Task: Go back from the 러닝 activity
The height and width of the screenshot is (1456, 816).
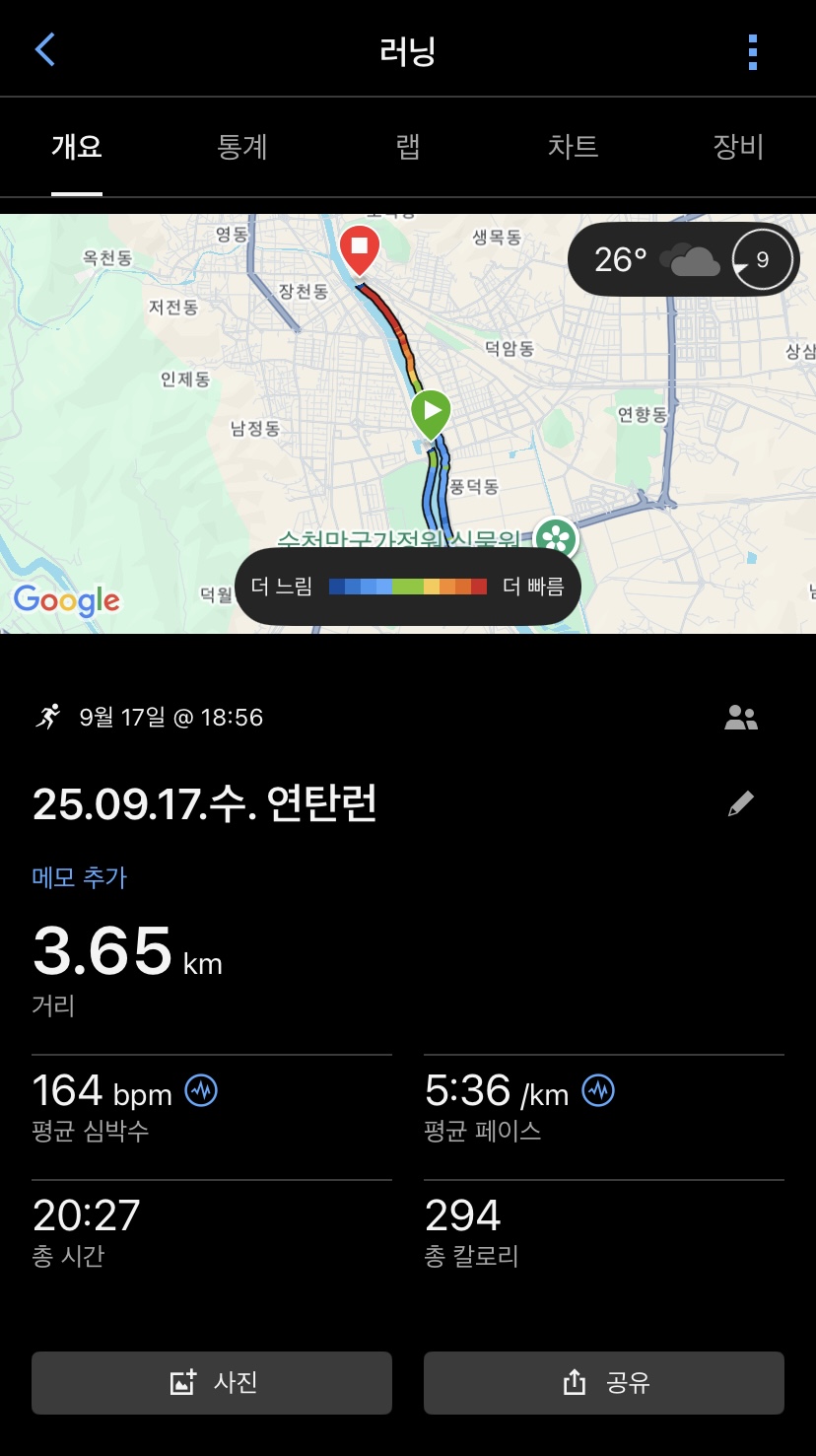Action: pos(45,50)
